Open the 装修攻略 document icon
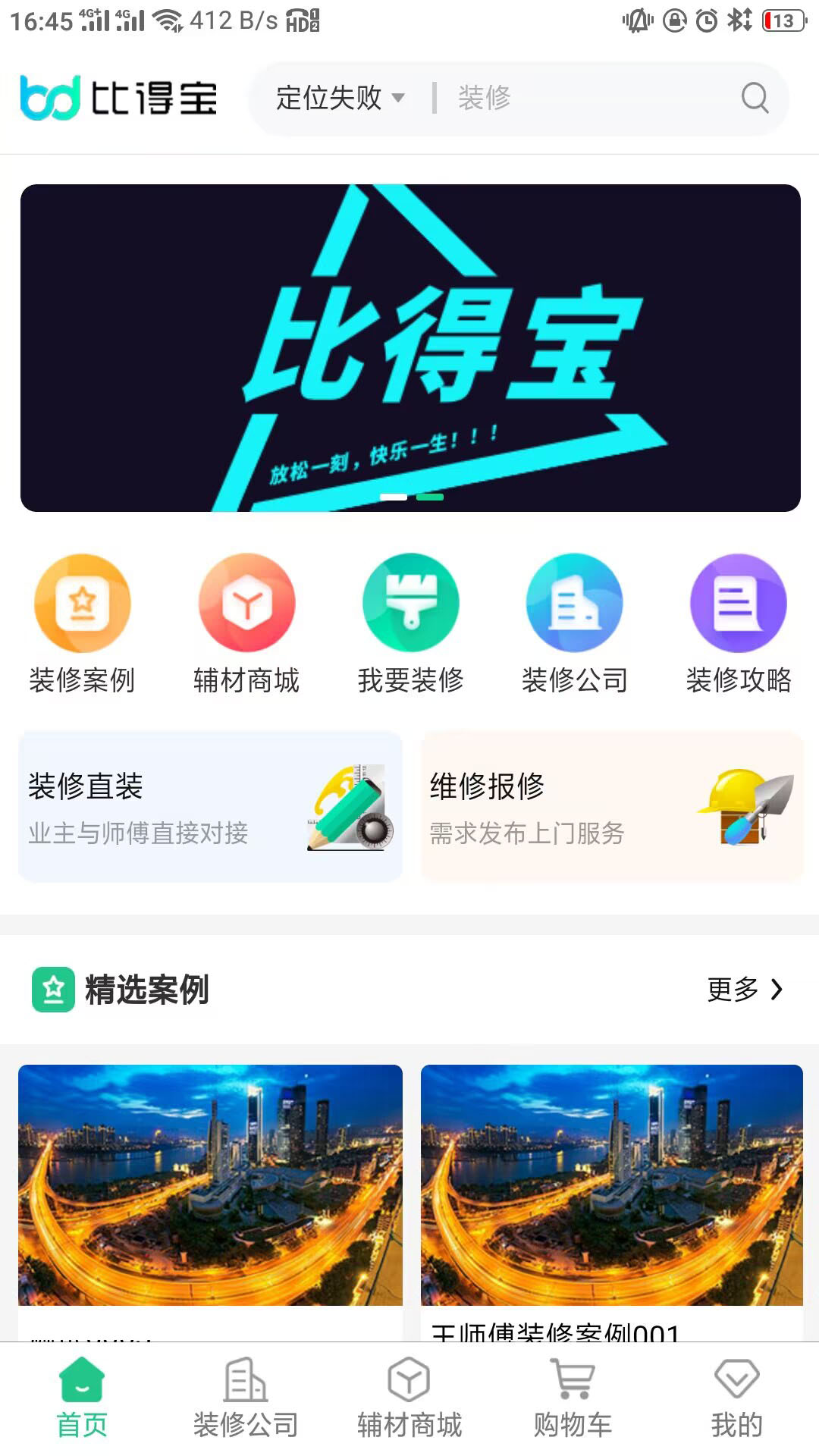This screenshot has height=1456, width=819. pyautogui.click(x=737, y=603)
